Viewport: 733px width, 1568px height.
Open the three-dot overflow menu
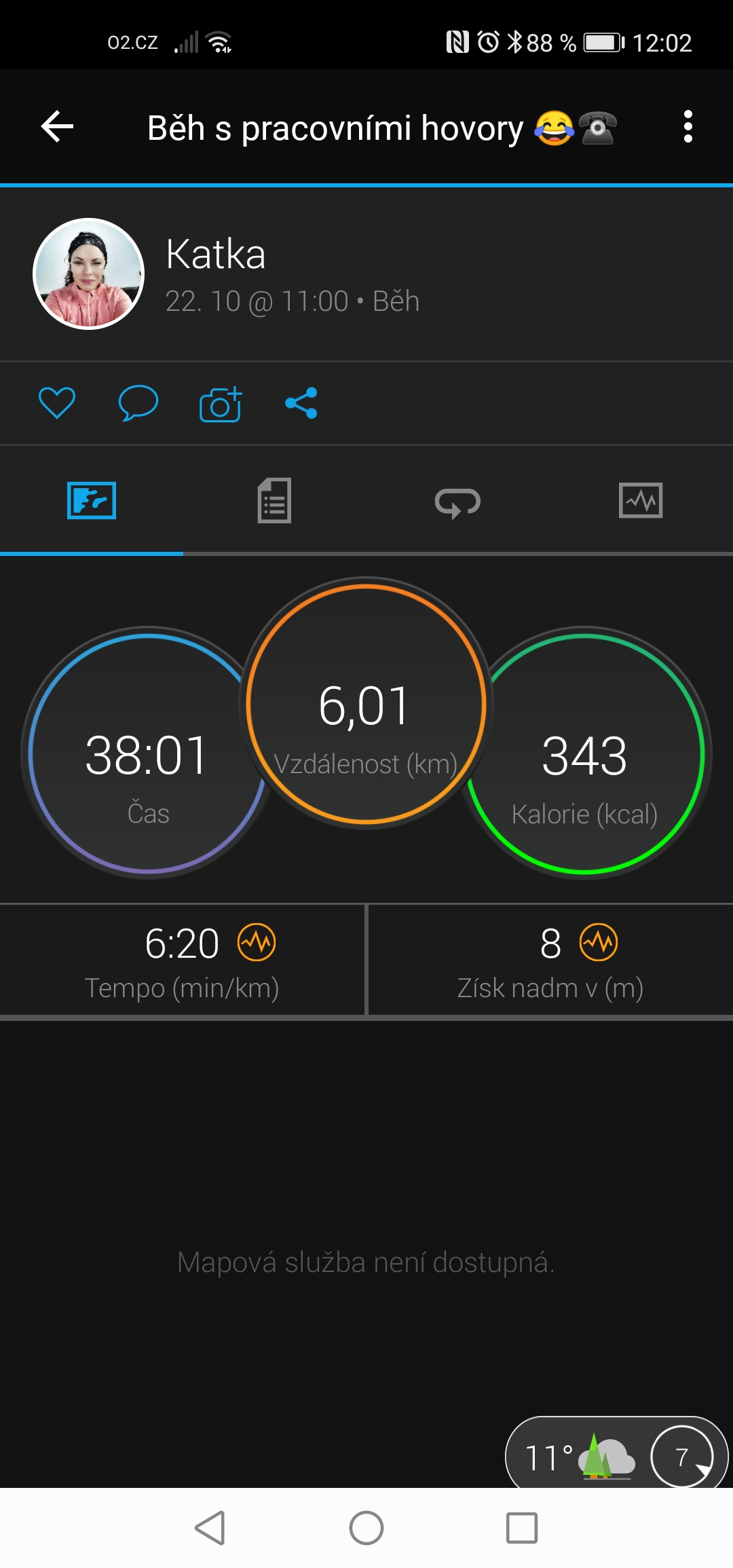688,127
